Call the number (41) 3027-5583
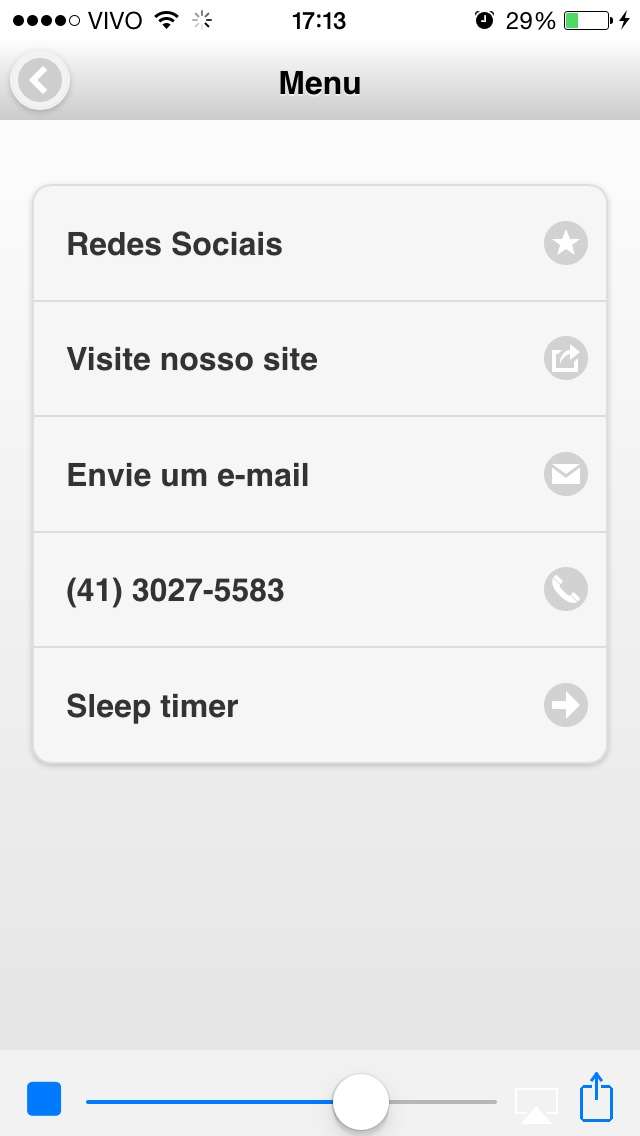The width and height of the screenshot is (640, 1136). pos(320,590)
